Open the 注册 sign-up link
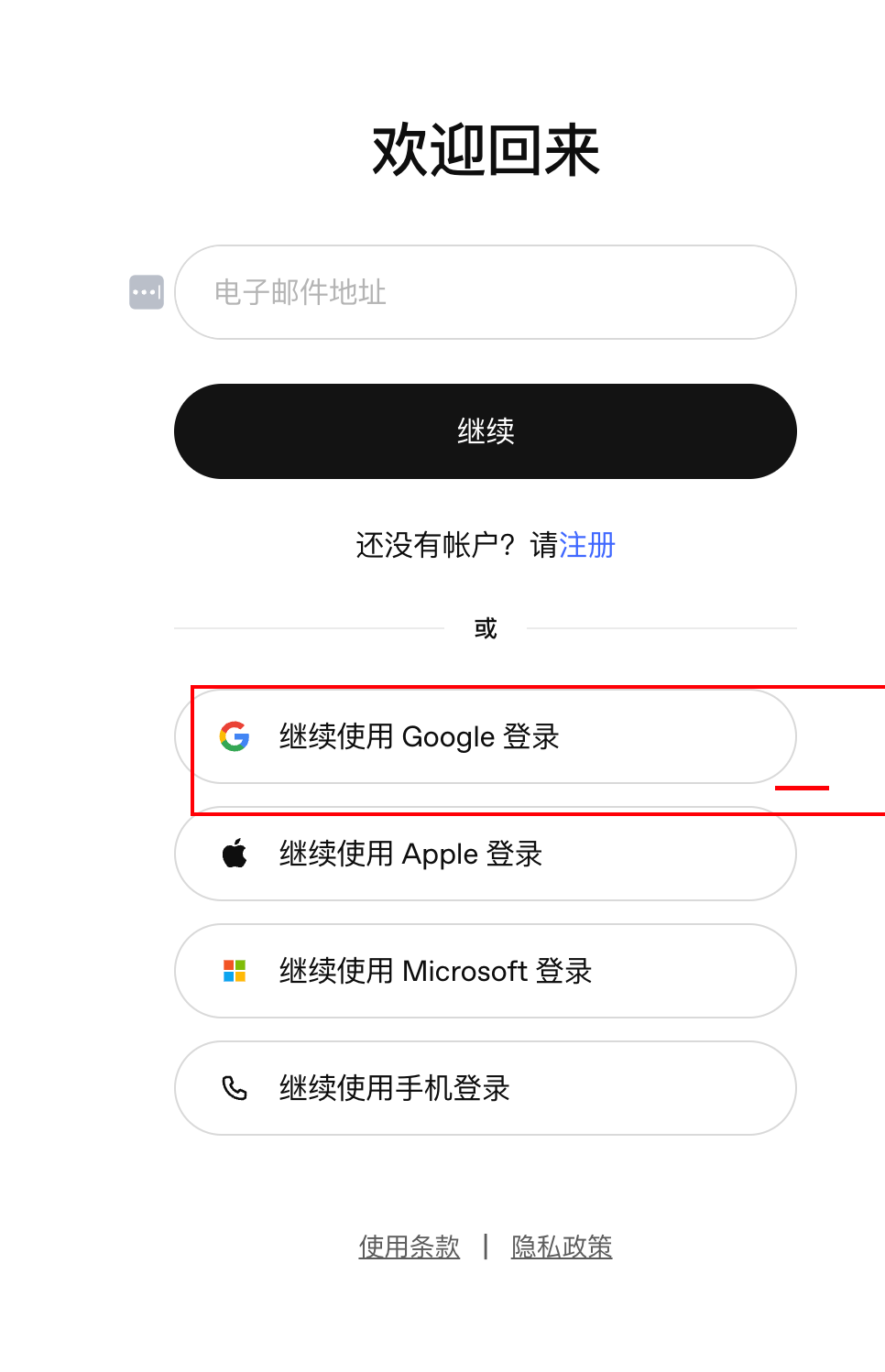This screenshot has width=885, height=1372. 587,545
